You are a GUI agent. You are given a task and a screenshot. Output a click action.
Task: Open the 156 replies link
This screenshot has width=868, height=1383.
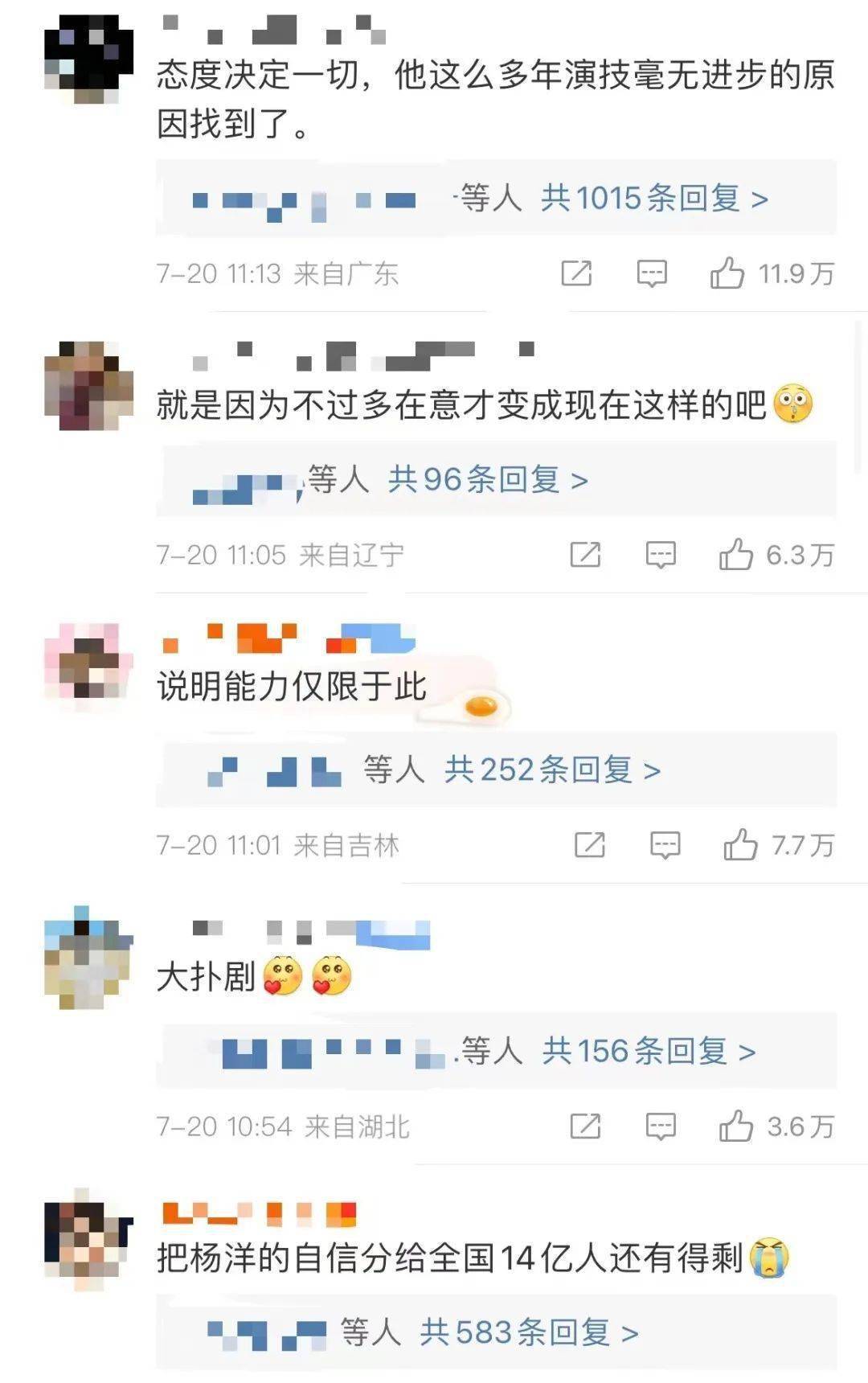point(648,1051)
